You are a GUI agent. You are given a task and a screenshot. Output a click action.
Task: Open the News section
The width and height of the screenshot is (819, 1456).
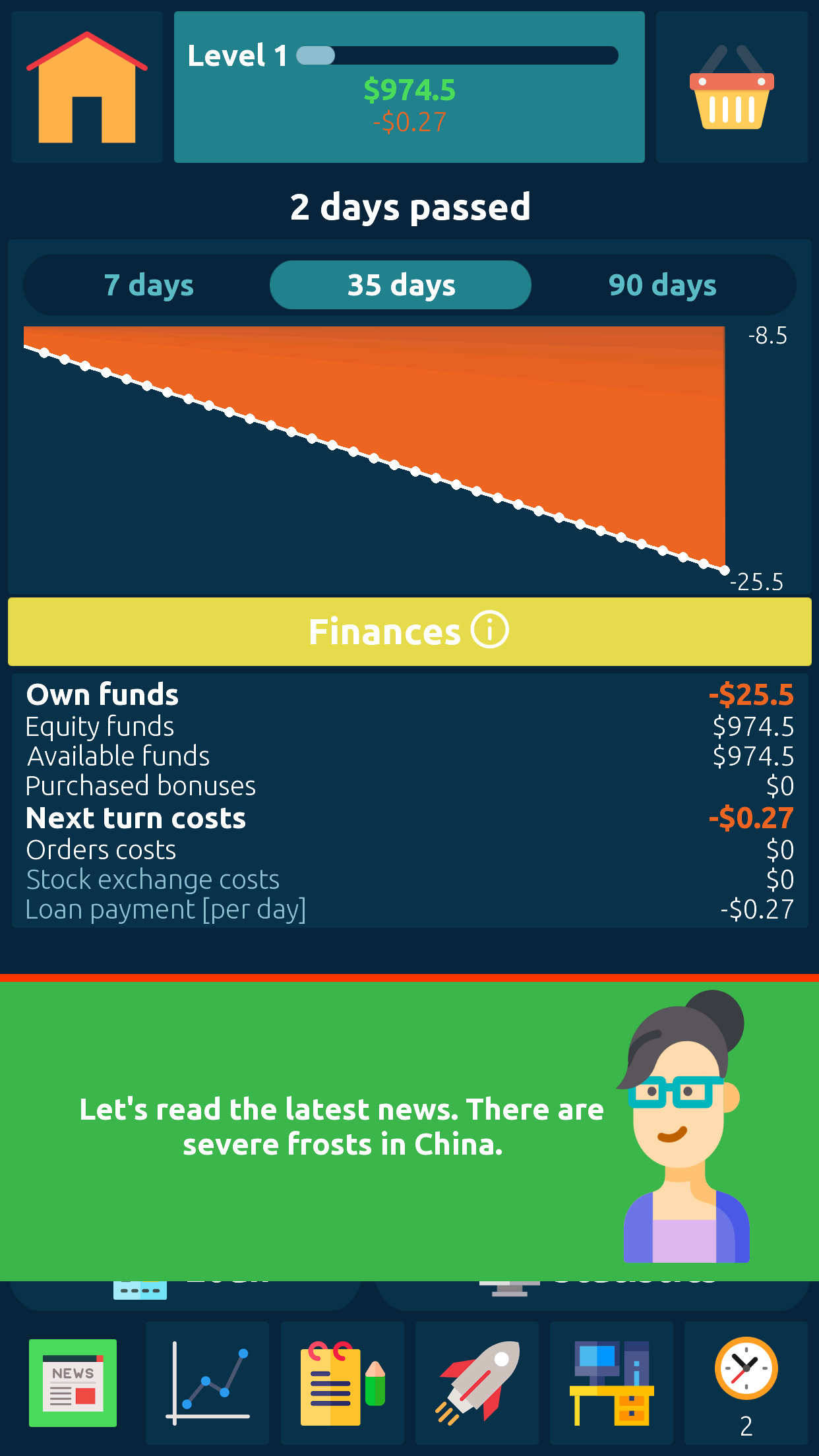click(73, 1382)
